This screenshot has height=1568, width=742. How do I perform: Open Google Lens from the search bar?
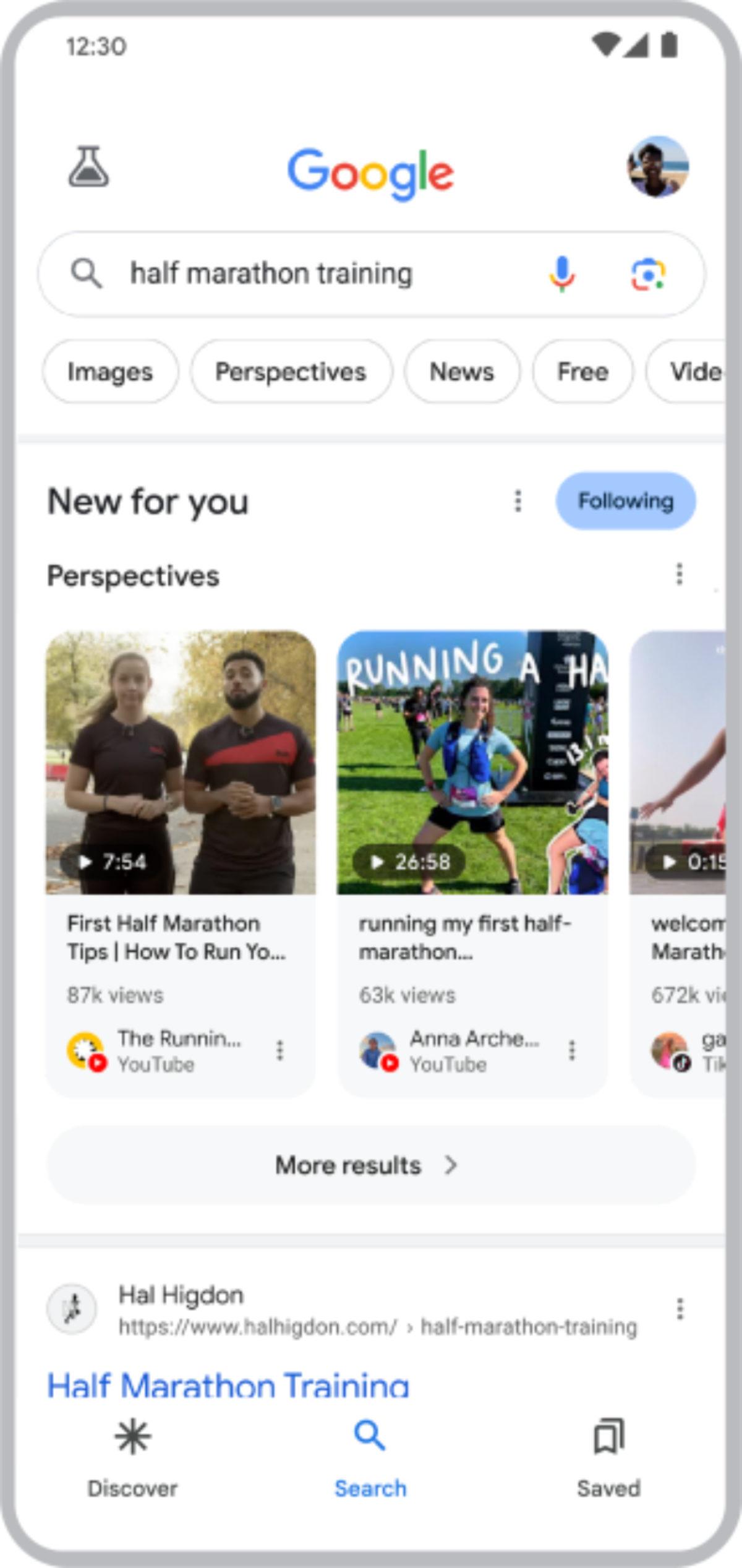pyautogui.click(x=647, y=274)
